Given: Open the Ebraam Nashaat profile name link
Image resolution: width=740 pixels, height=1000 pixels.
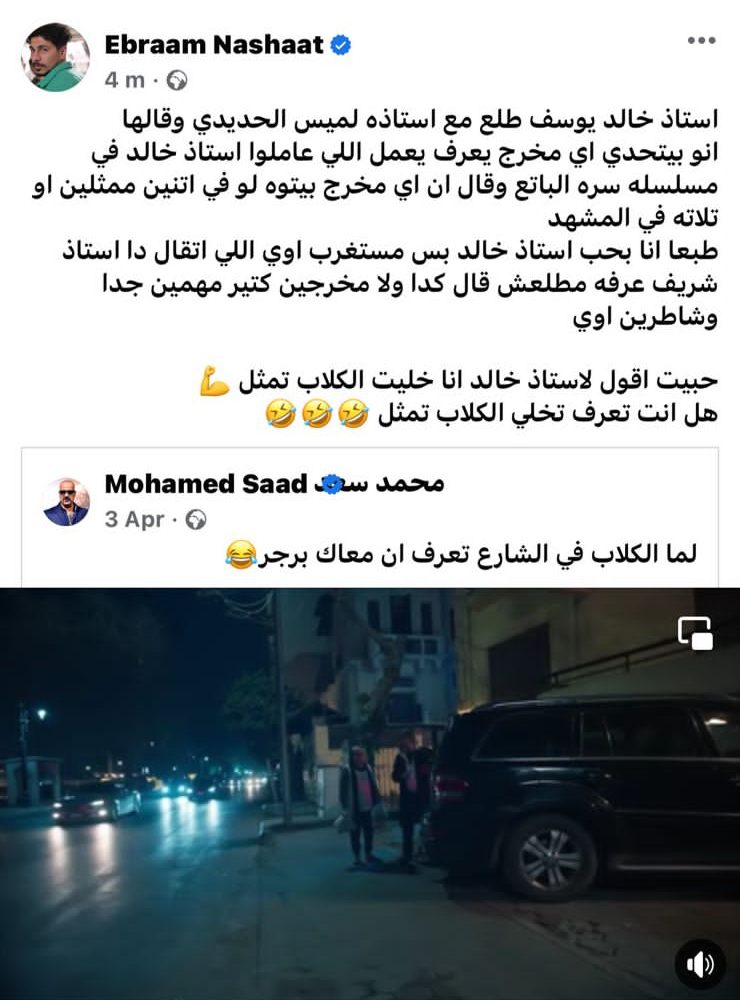Looking at the screenshot, I should pos(214,44).
